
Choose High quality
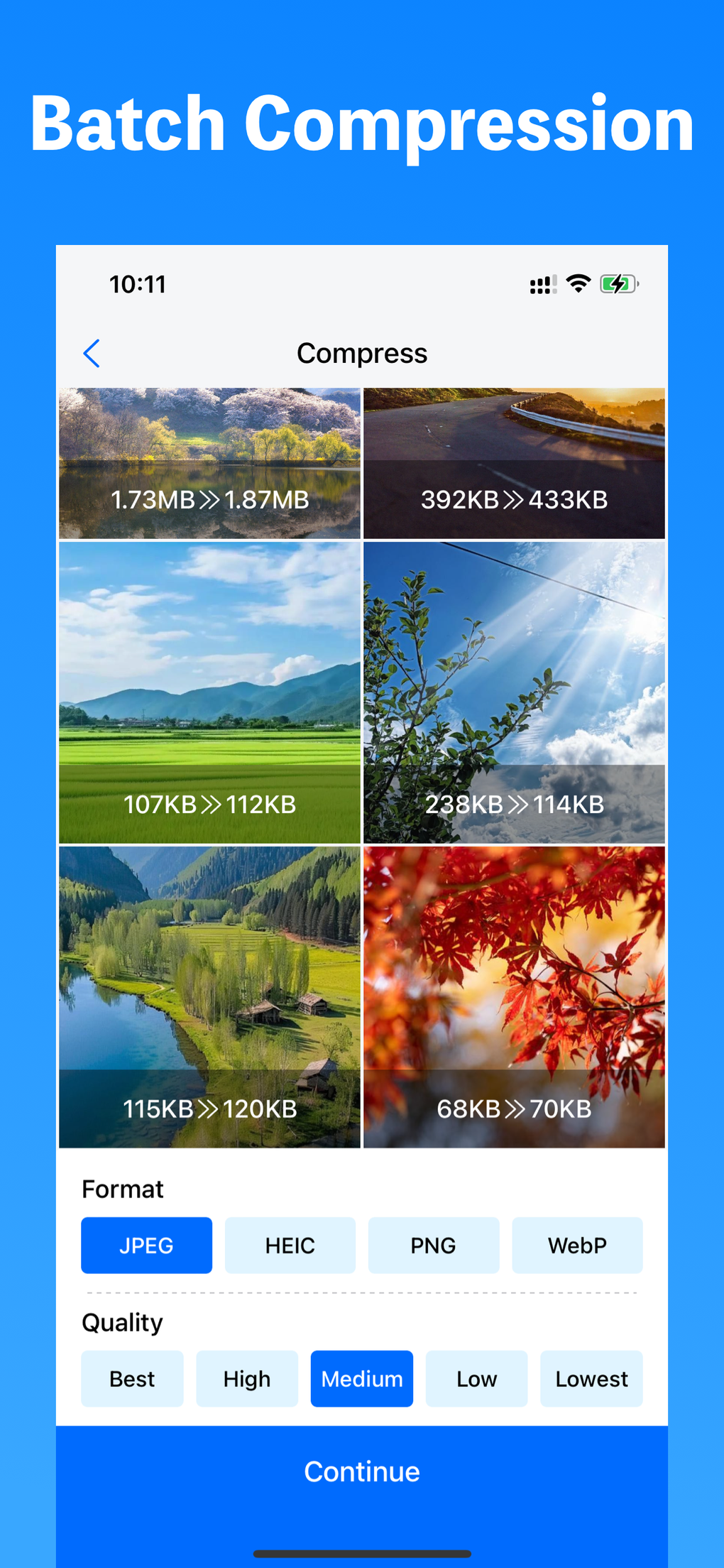point(247,1378)
